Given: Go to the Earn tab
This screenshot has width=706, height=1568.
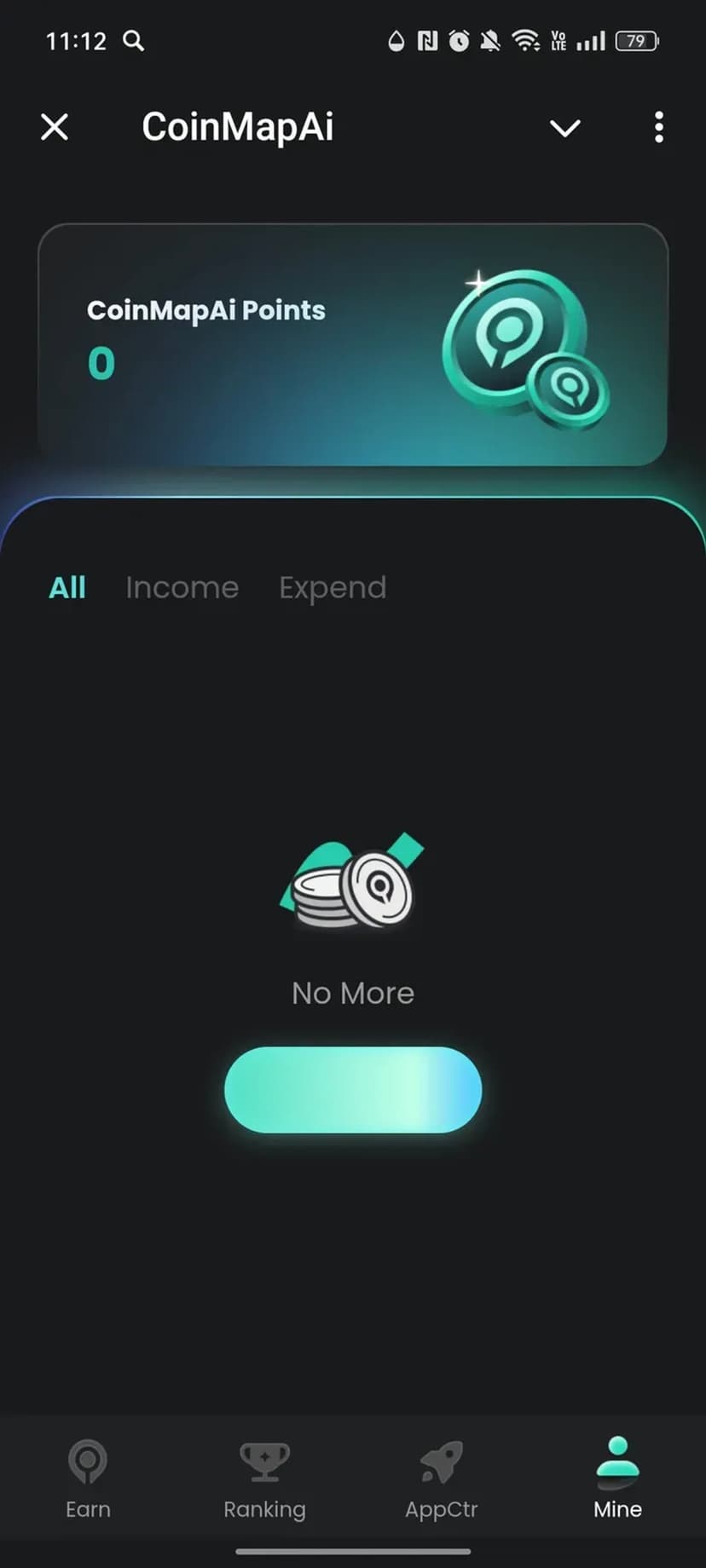Looking at the screenshot, I should [88, 1479].
